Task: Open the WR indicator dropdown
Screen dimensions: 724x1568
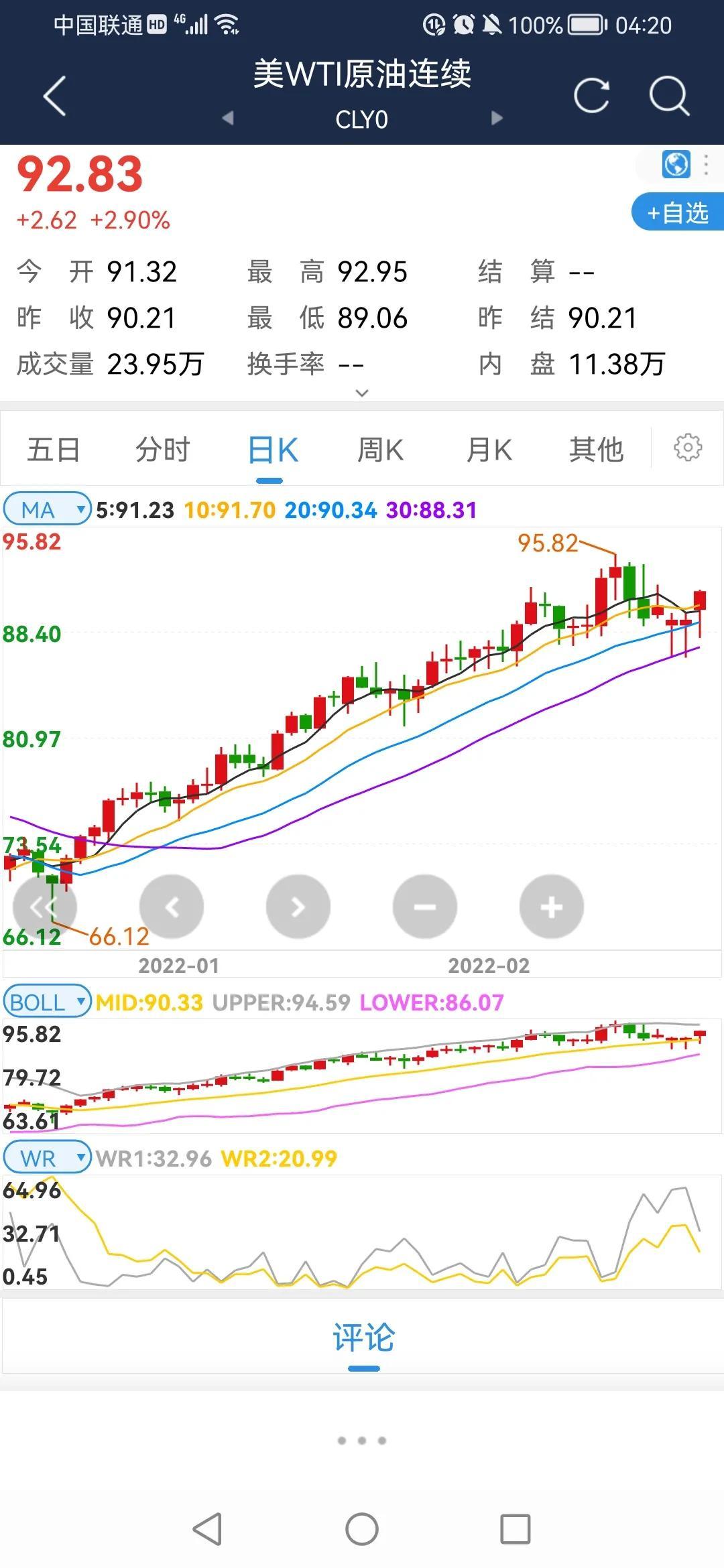Action: (47, 1158)
